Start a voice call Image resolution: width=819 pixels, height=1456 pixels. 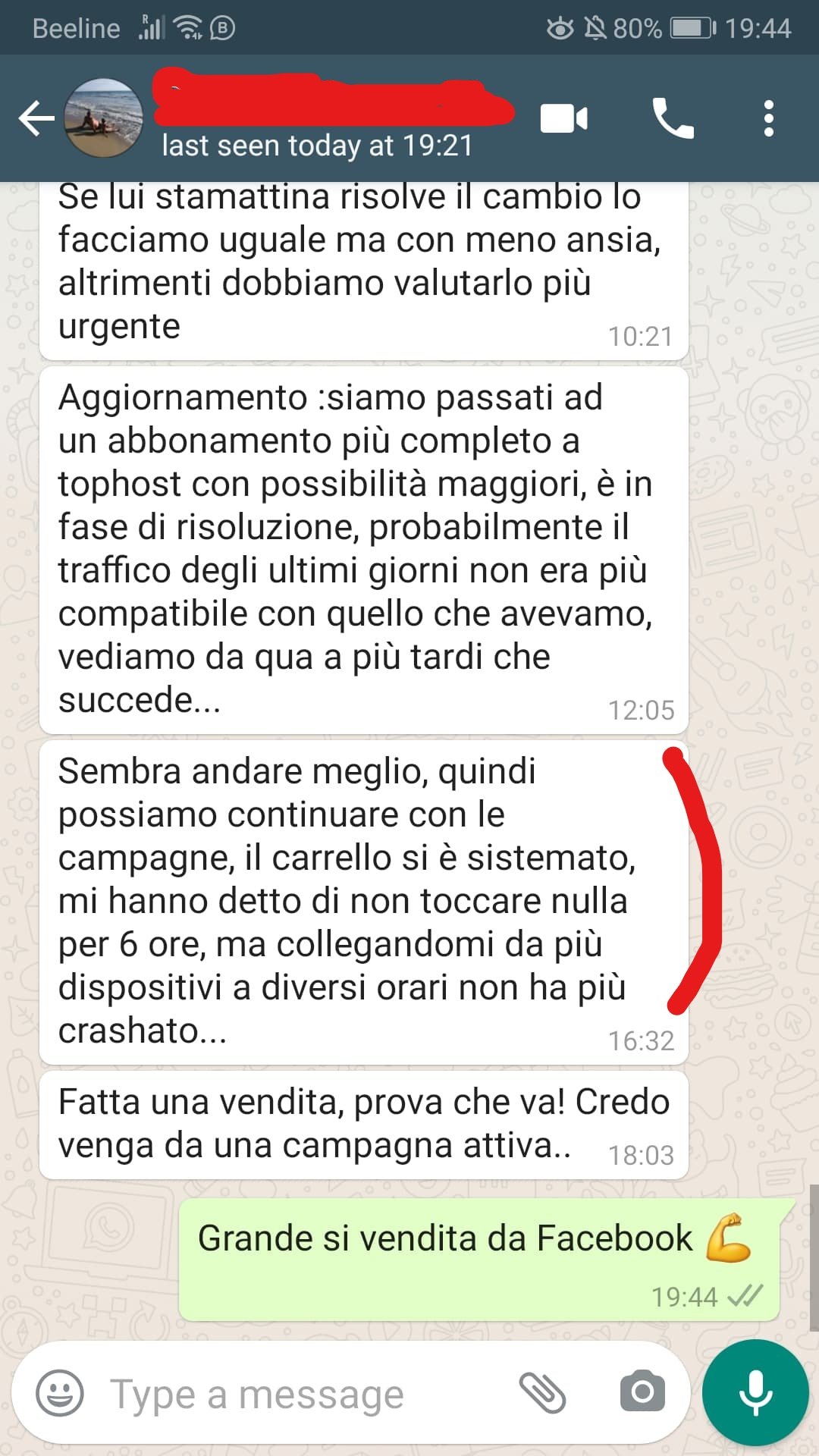[673, 119]
